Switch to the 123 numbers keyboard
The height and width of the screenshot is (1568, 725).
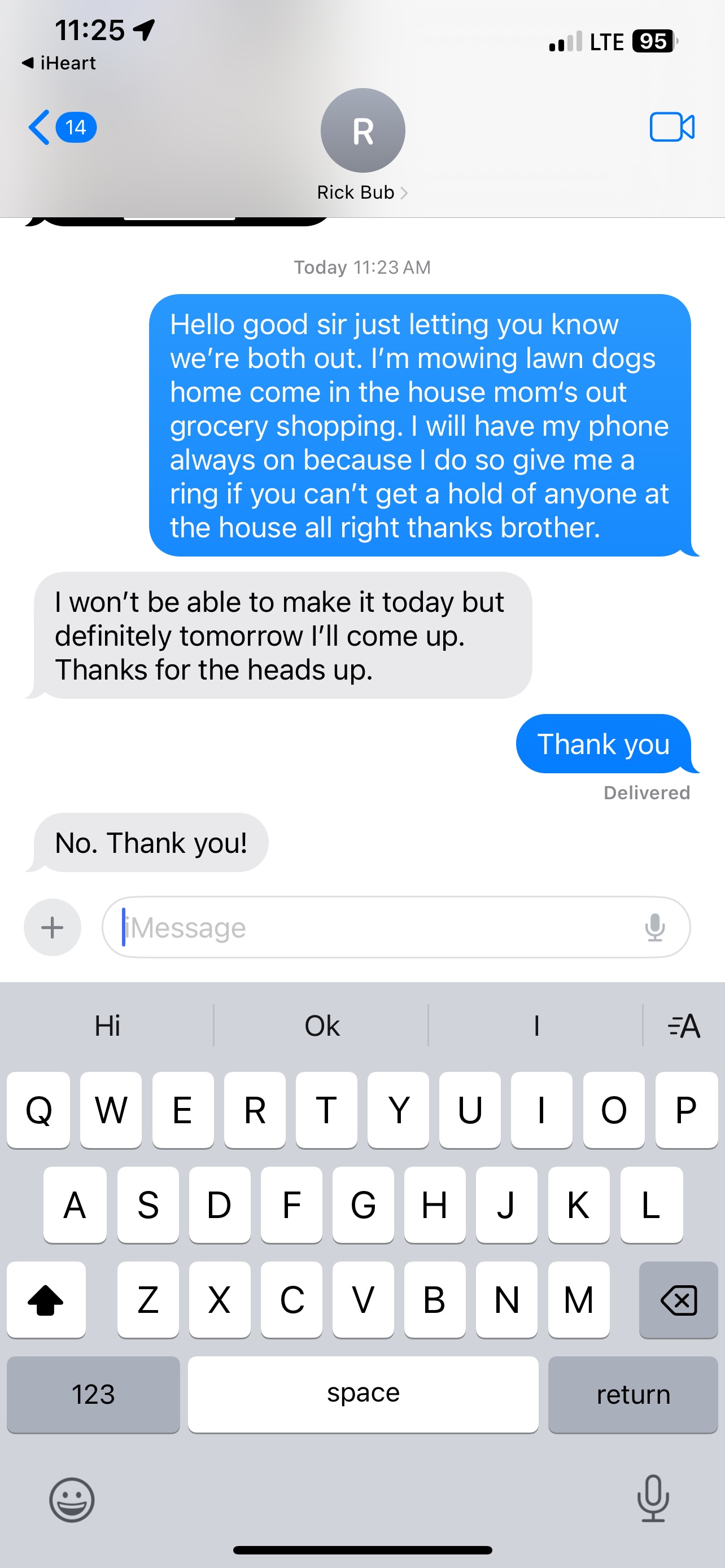pos(93,1394)
